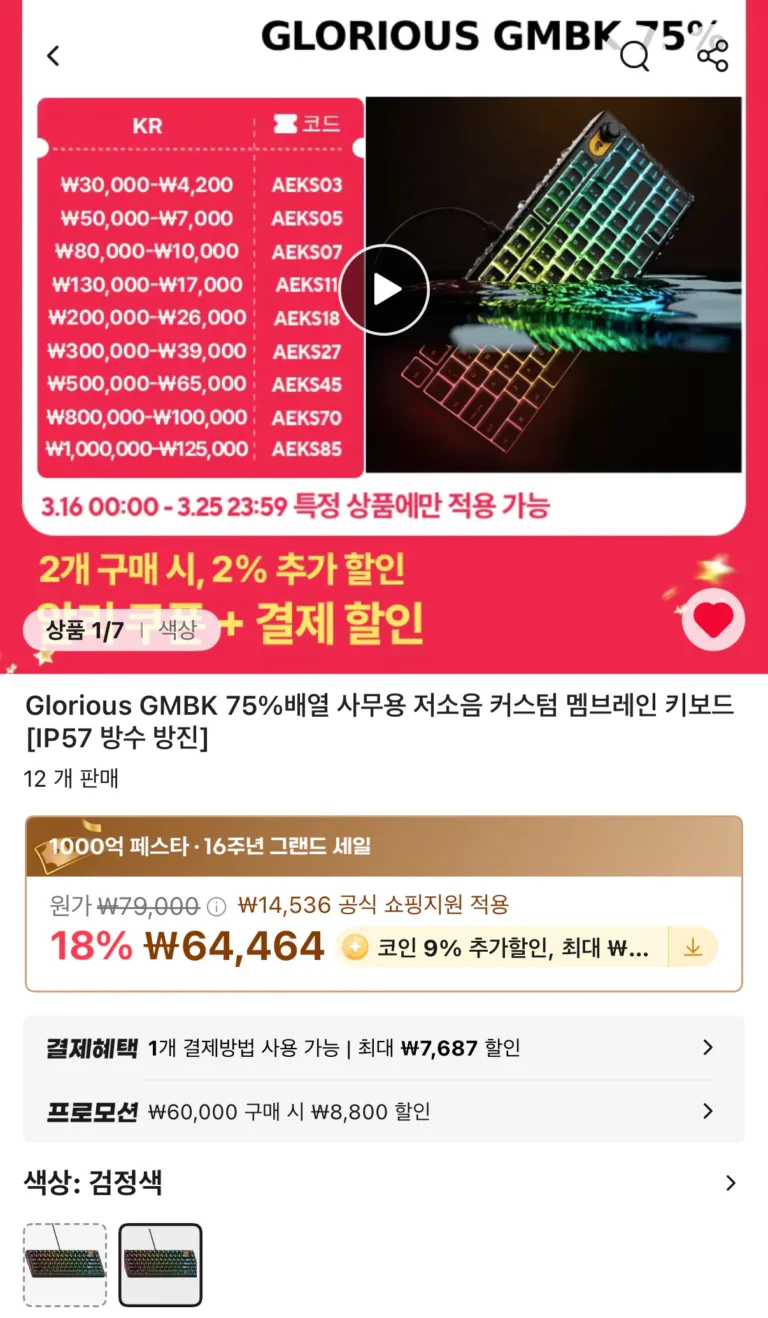Select the first keyboard color option

pyautogui.click(x=65, y=1265)
